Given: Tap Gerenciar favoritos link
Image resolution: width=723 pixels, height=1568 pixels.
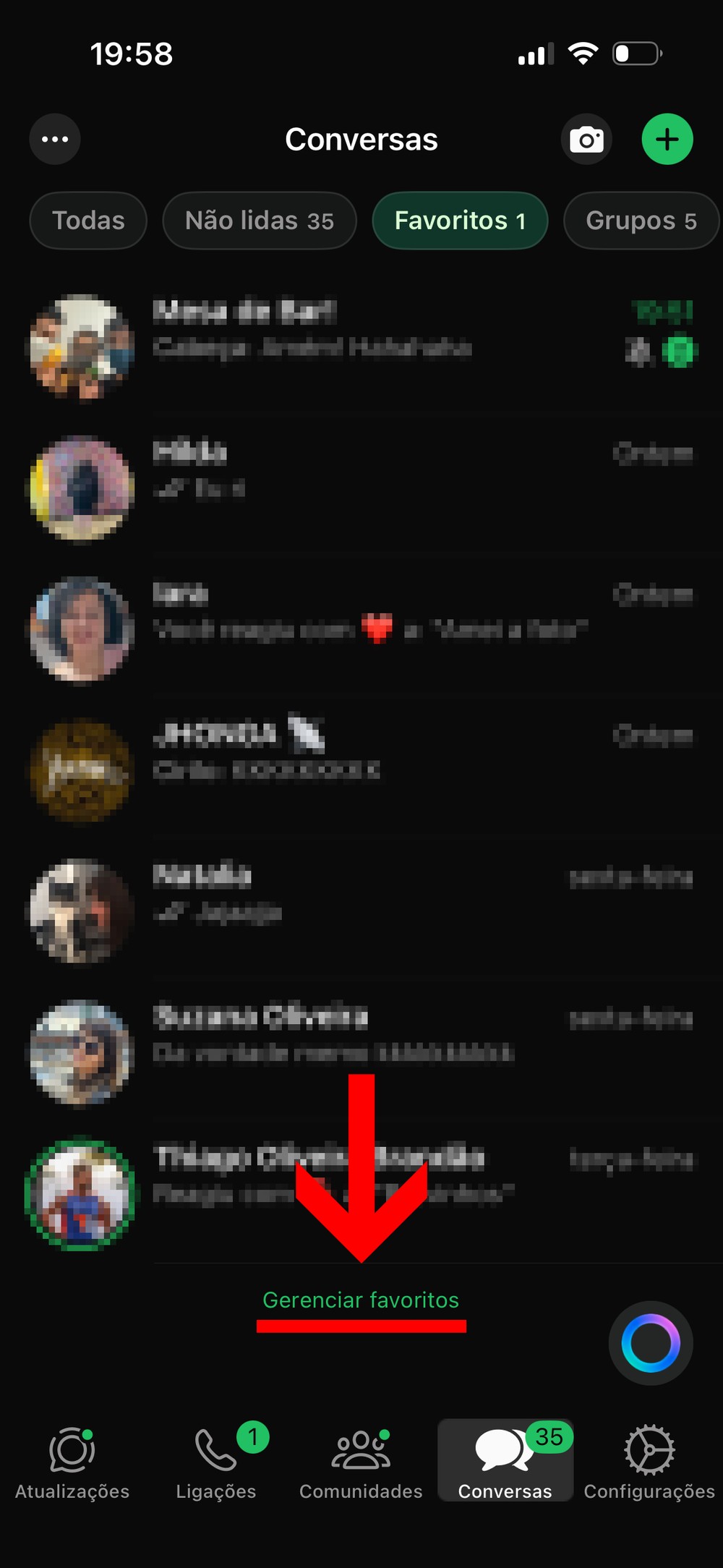Looking at the screenshot, I should (x=361, y=1300).
